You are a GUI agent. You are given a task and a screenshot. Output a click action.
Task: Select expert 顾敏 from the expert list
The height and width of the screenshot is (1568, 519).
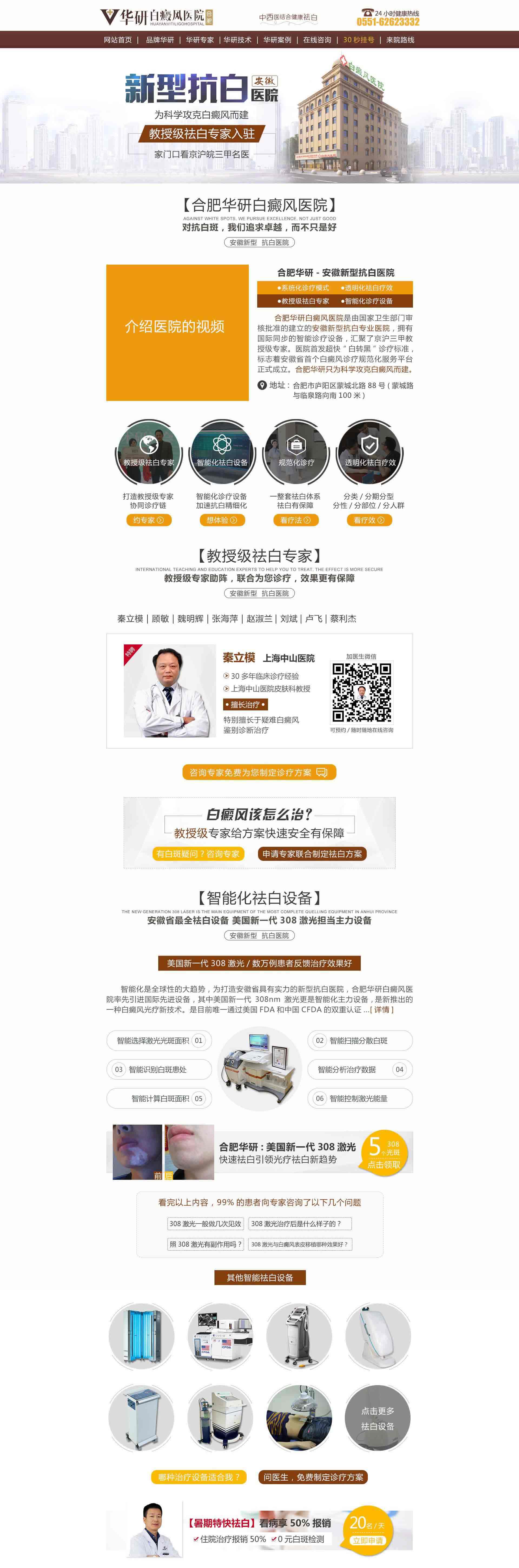[160, 618]
